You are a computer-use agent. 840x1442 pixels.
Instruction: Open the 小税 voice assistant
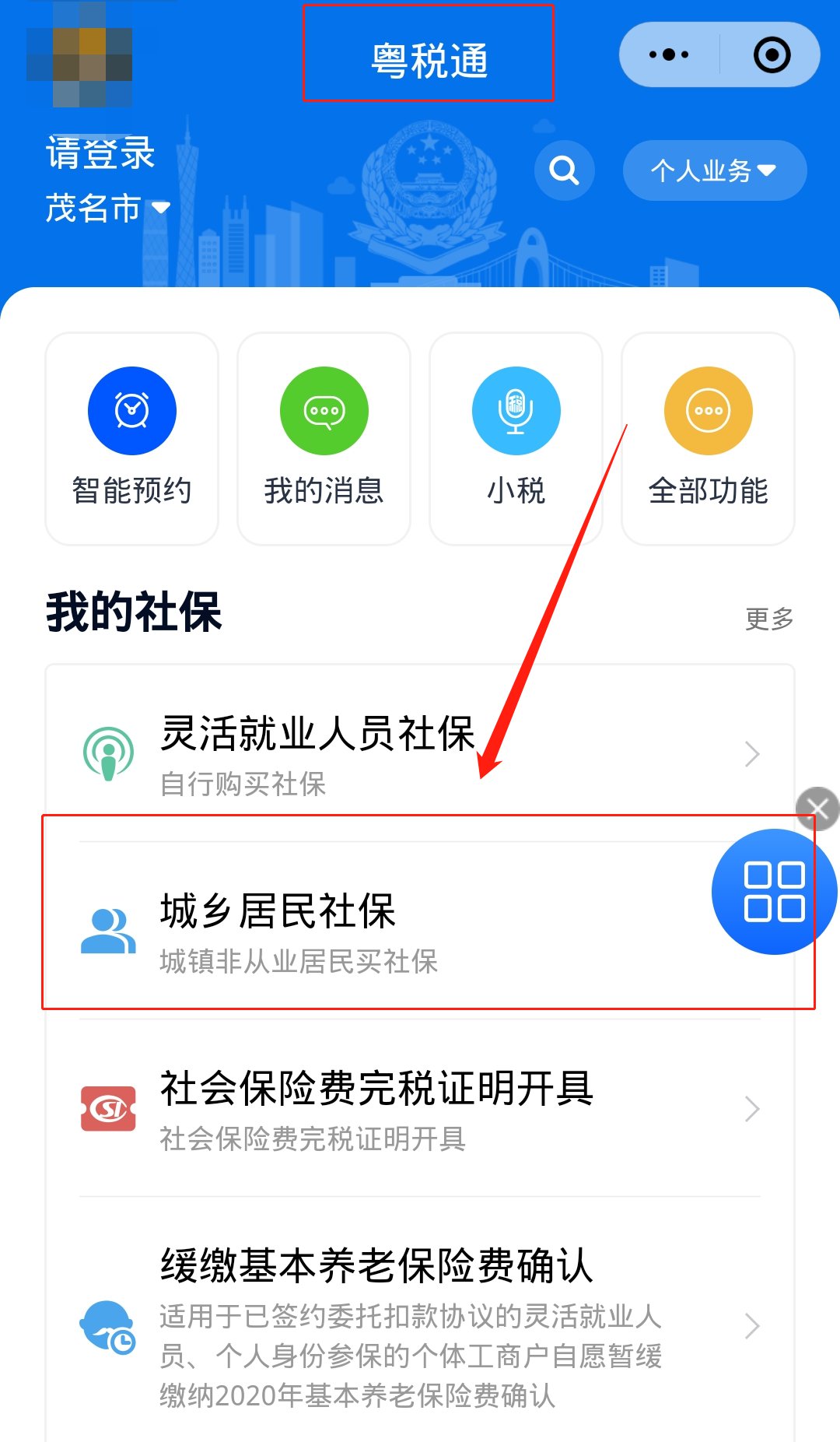(516, 439)
